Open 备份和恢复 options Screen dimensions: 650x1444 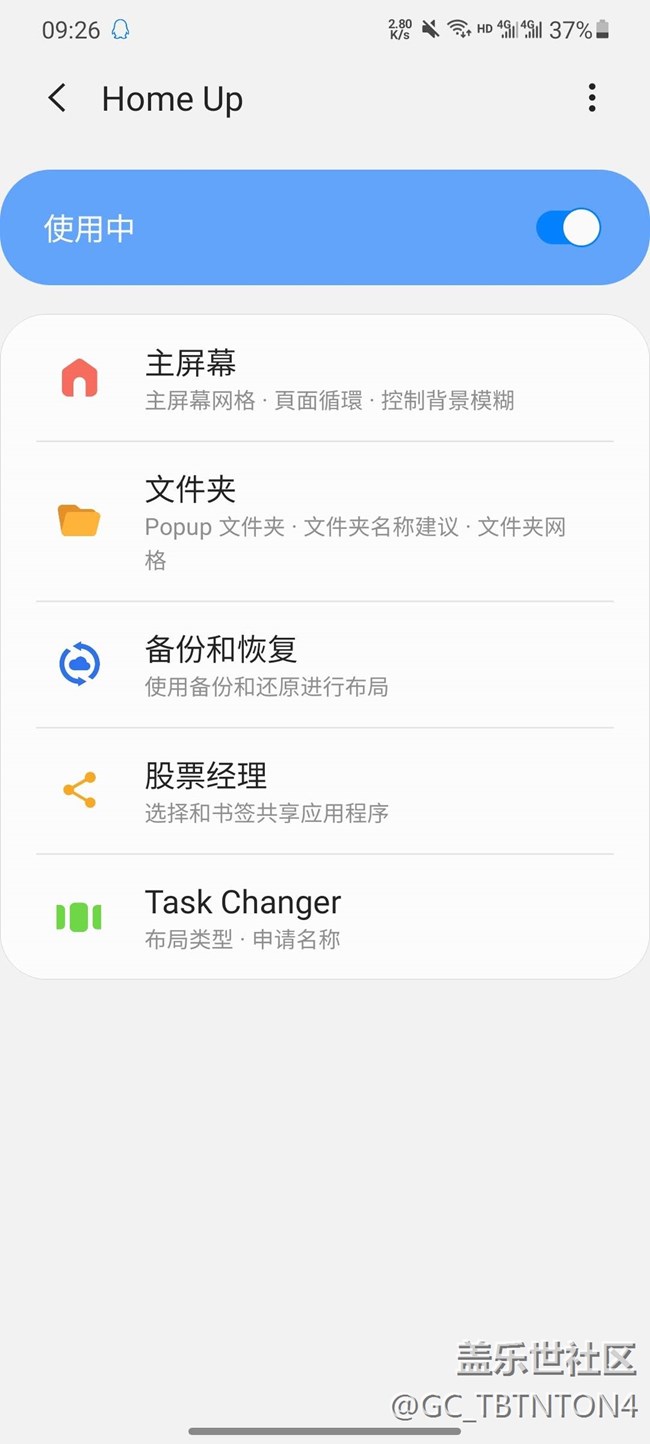[325, 665]
